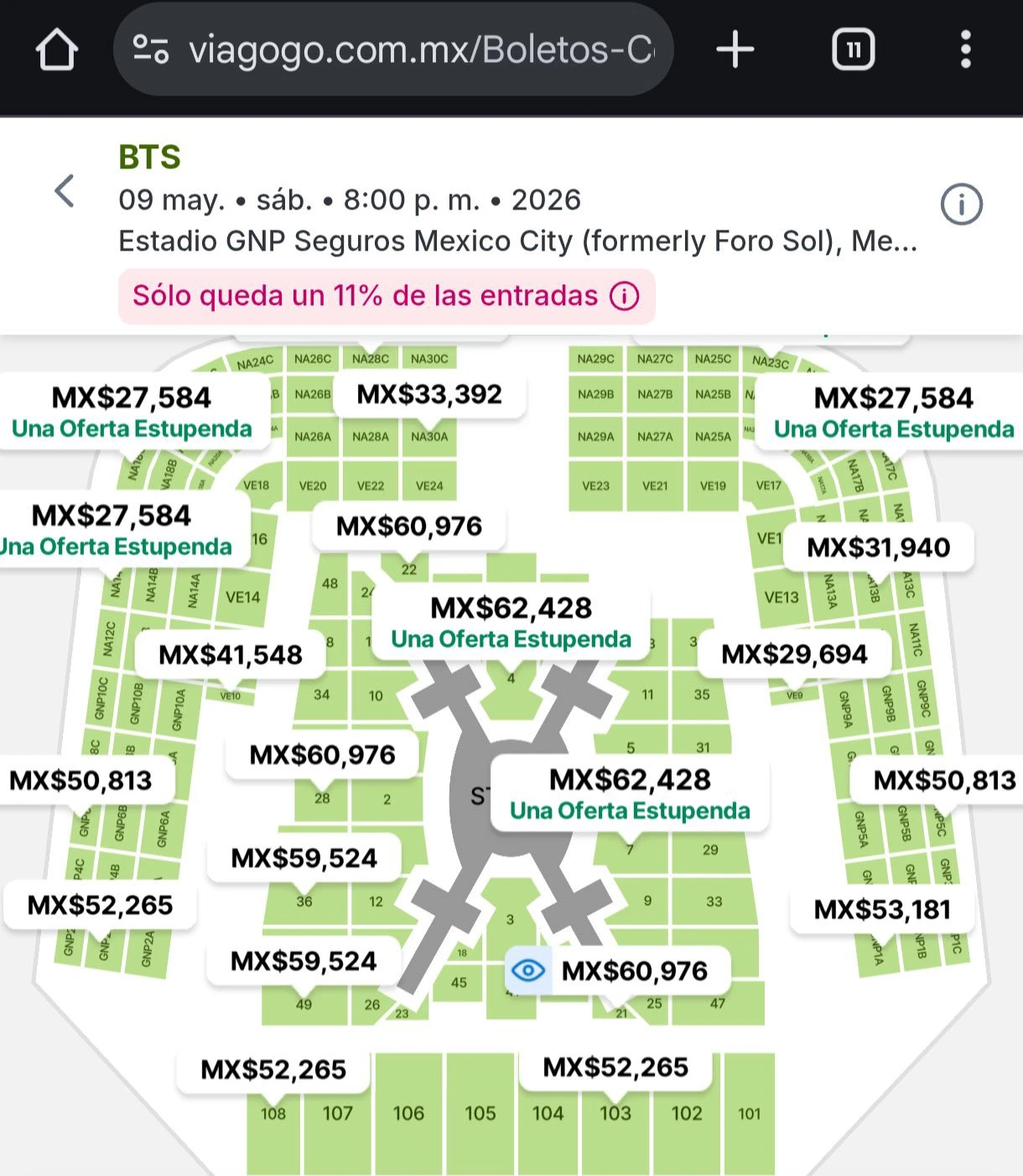Select section 106 on the seat map
This screenshot has width=1023, height=1176.
point(408,1113)
